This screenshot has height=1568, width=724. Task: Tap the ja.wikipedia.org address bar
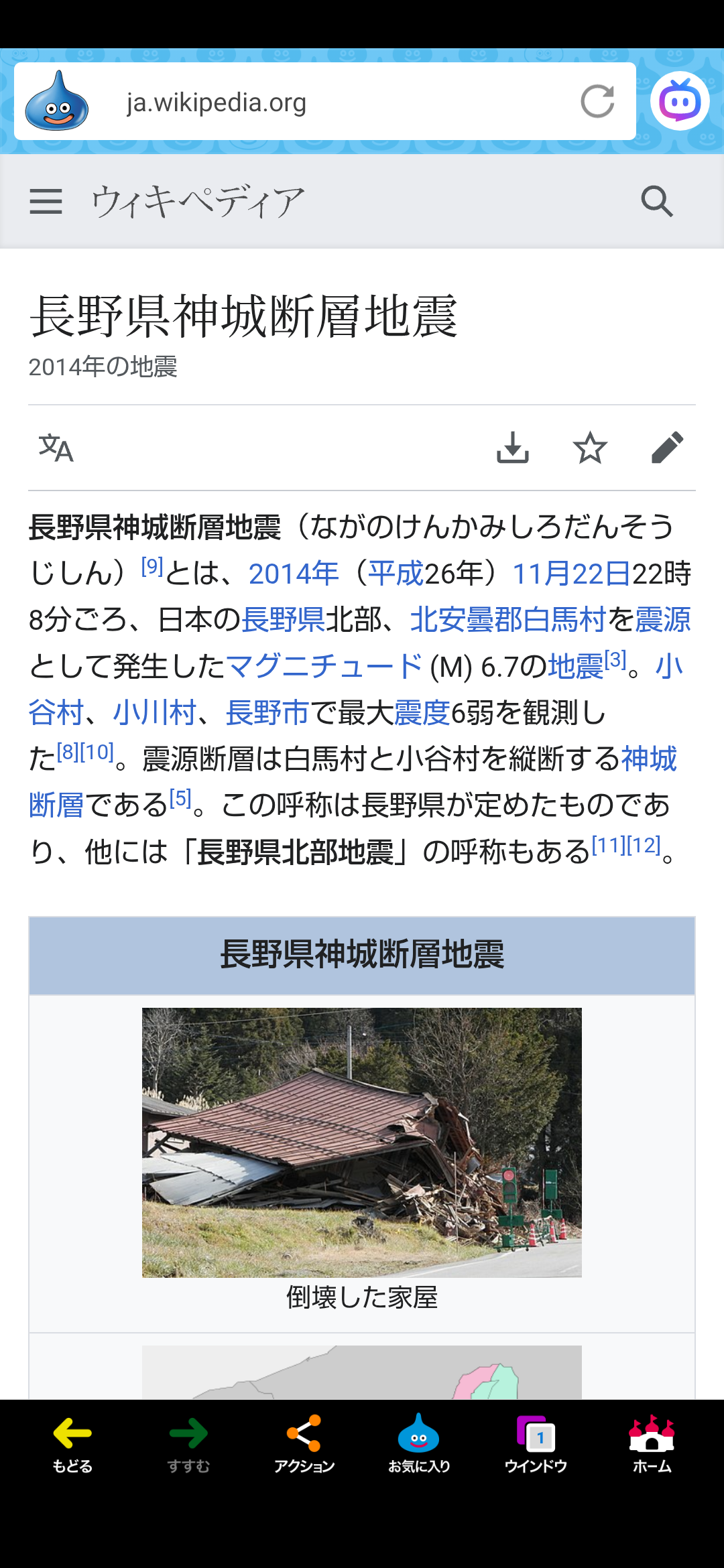tap(322, 103)
